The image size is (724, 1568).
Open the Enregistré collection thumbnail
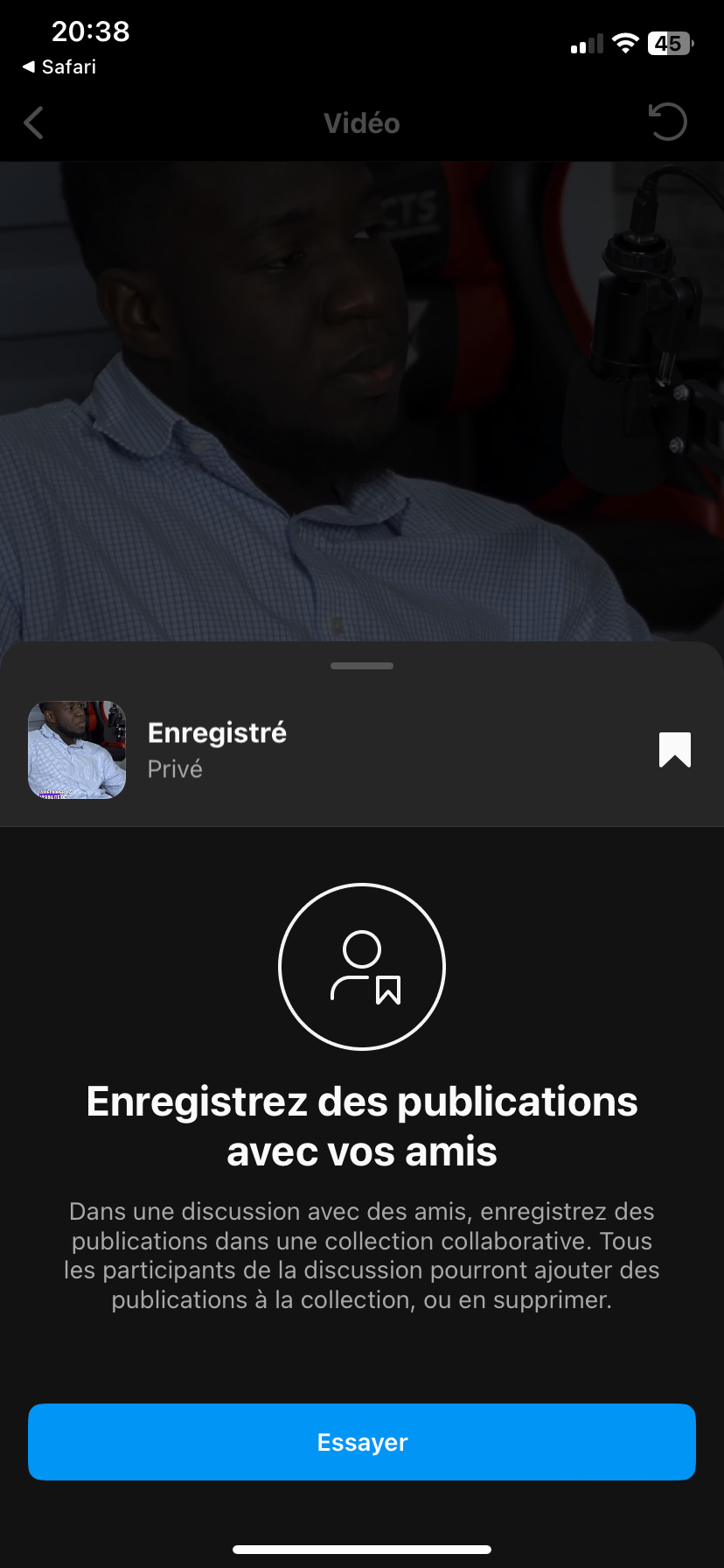[x=77, y=750]
